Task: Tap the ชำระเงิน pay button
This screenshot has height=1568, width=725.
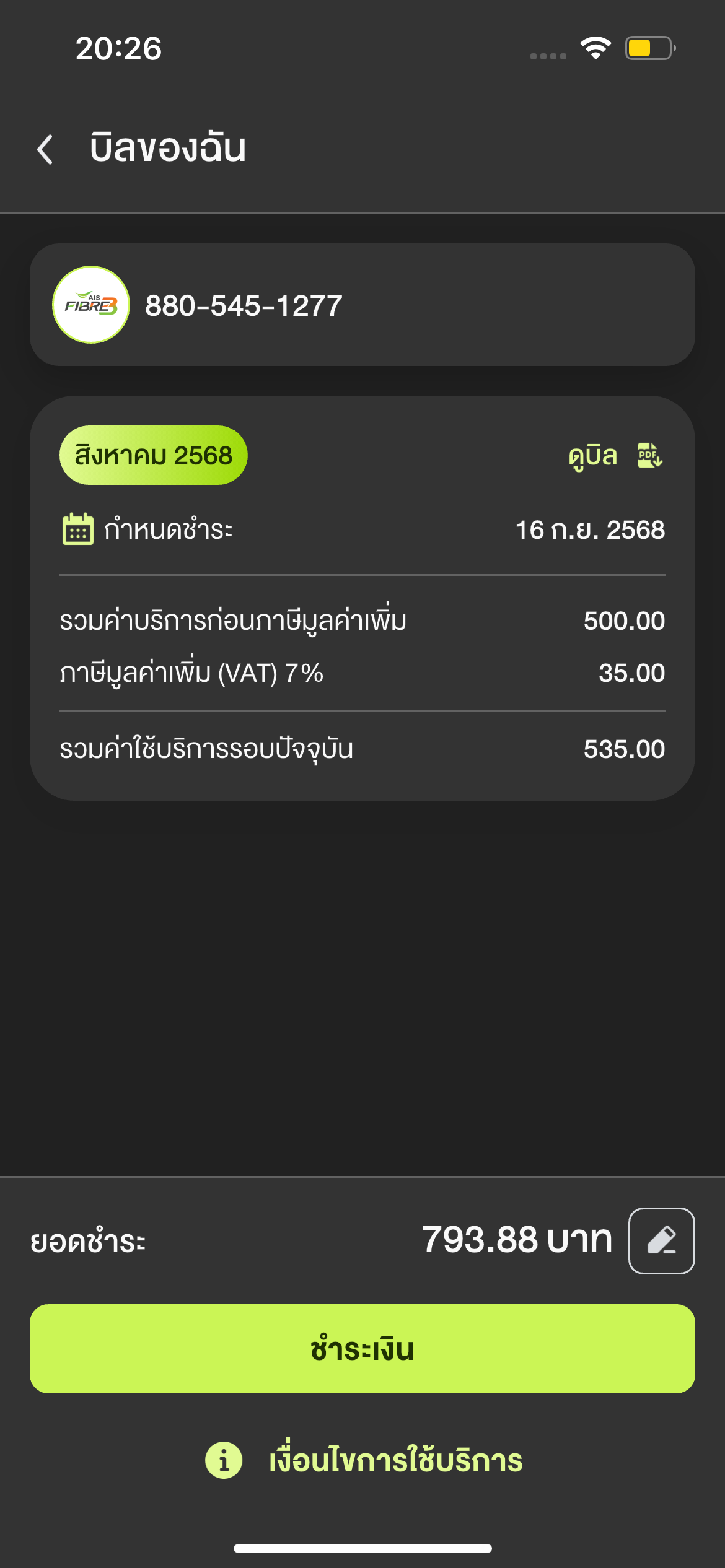Action: click(362, 1349)
